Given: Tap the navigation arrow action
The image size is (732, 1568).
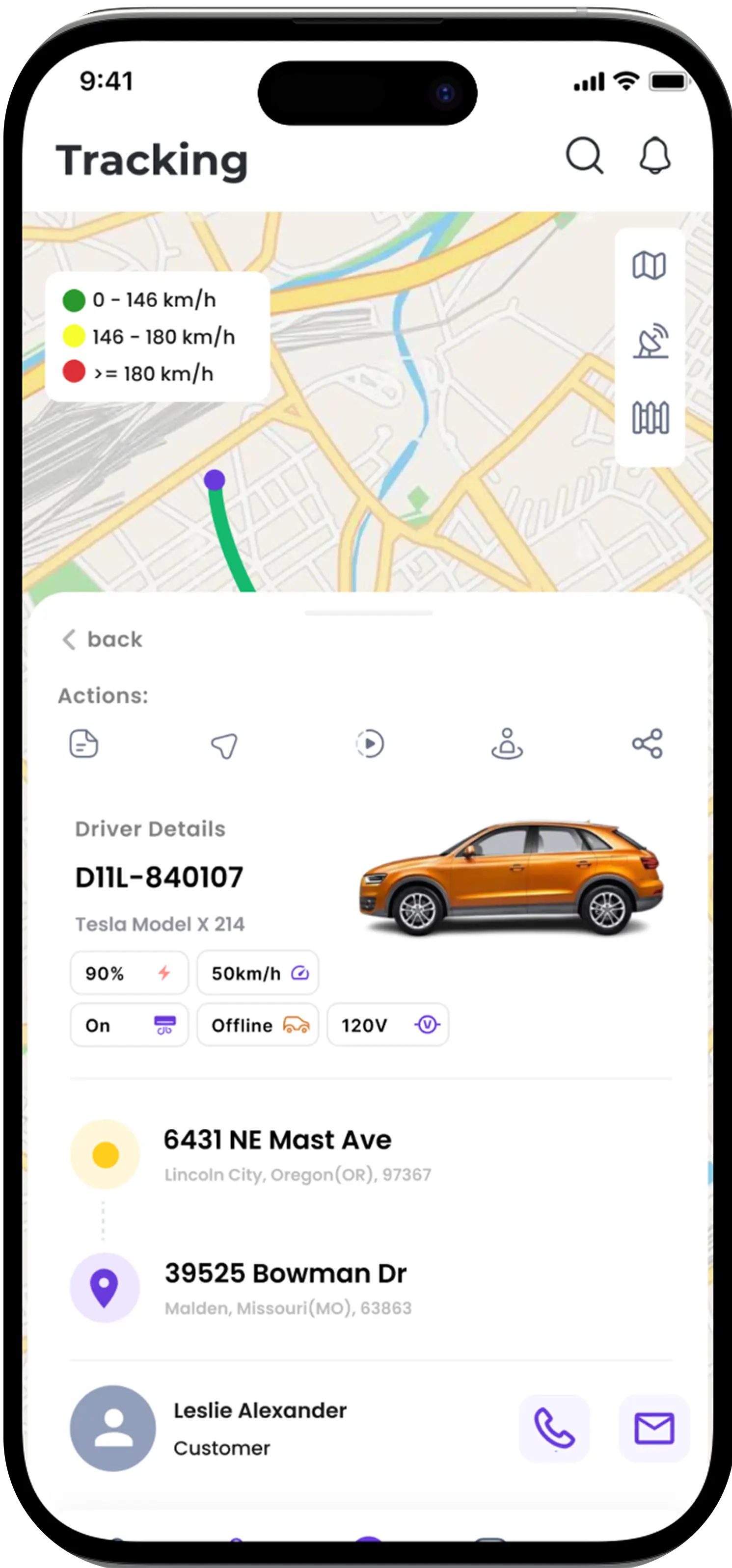Looking at the screenshot, I should click(x=224, y=744).
